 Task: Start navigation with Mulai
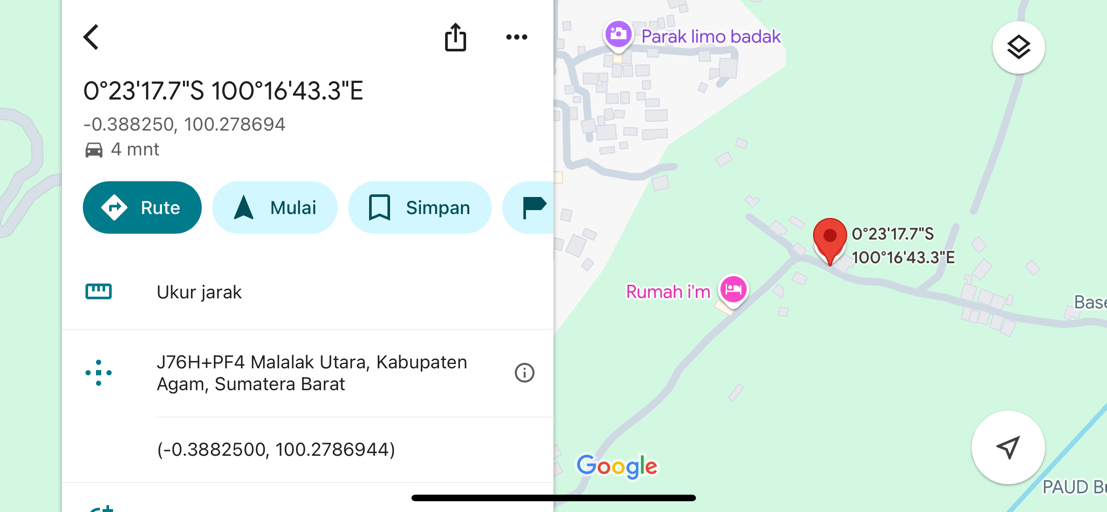275,207
